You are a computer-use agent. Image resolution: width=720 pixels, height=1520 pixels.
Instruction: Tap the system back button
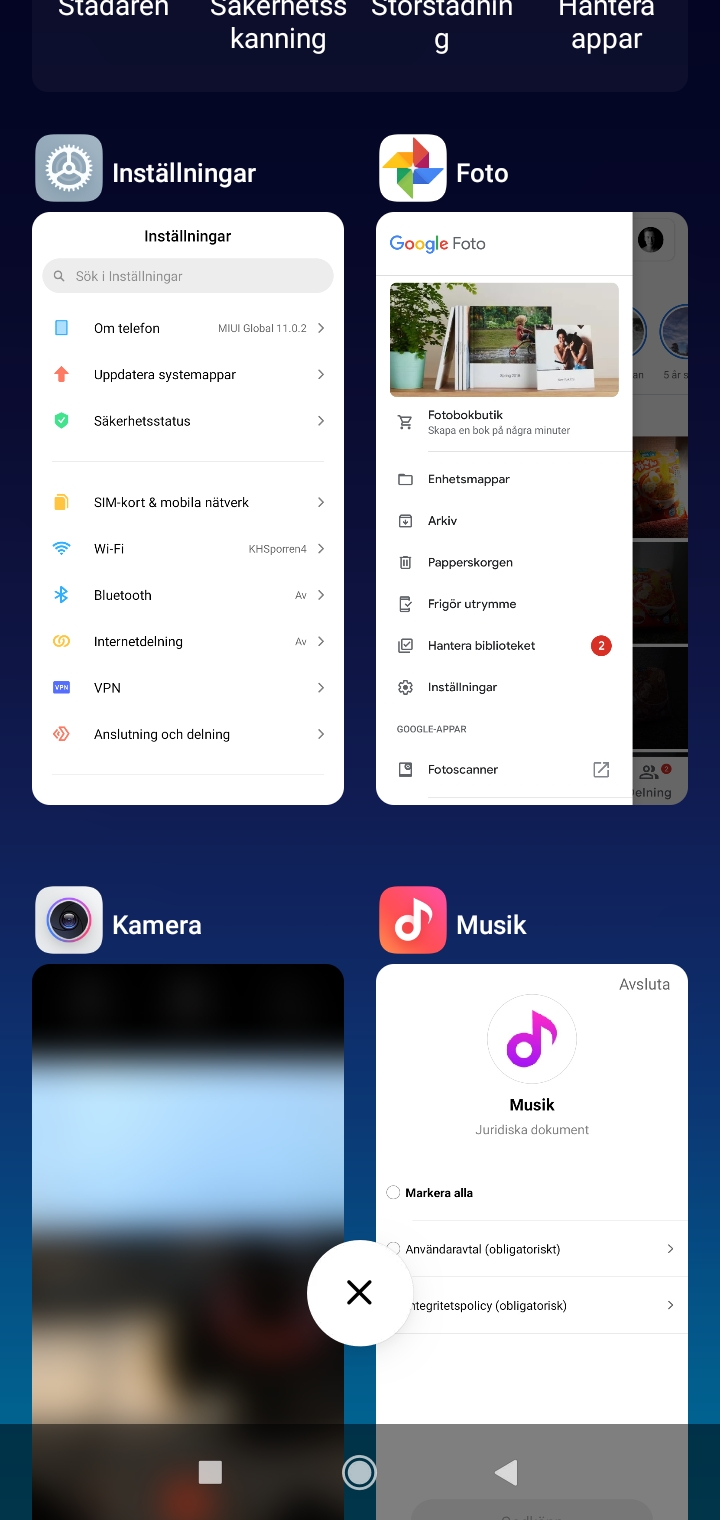506,1472
